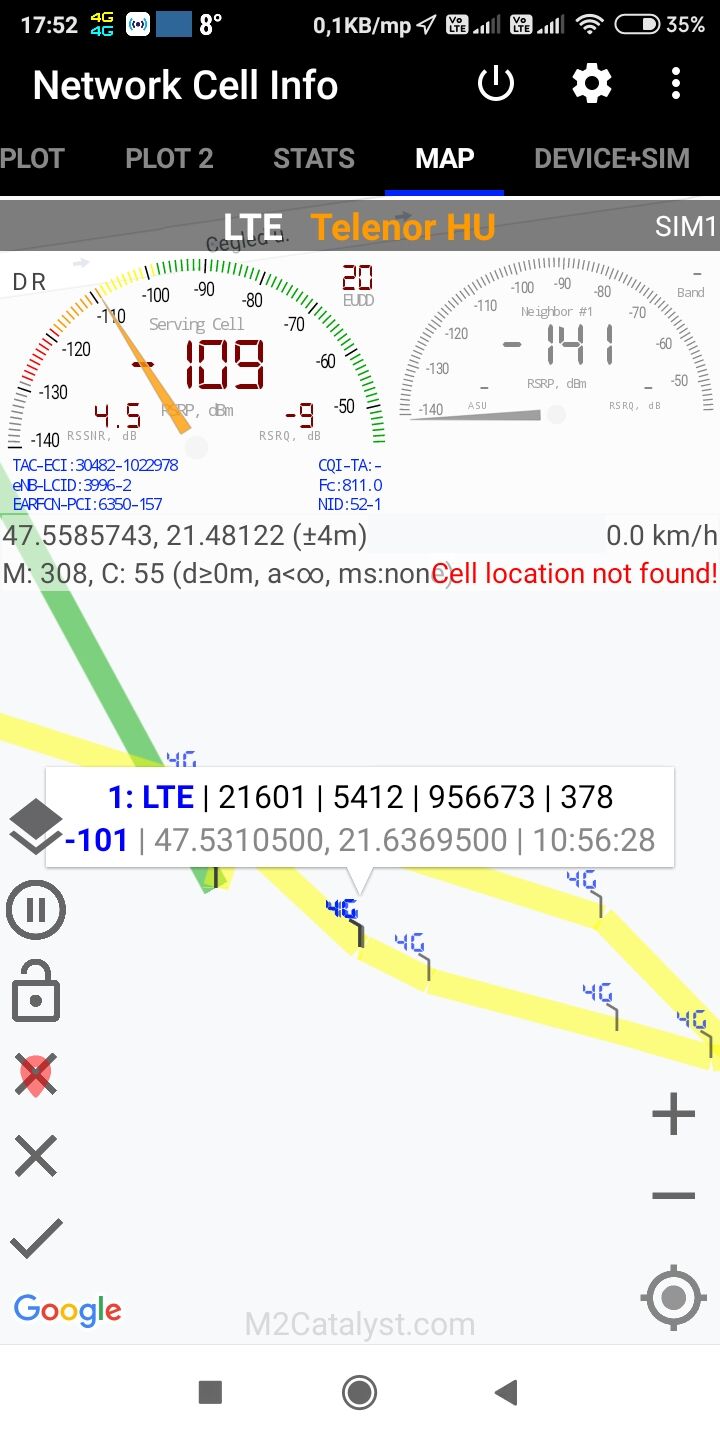Open the map layers selector
720x1440 pixels.
[x=35, y=828]
